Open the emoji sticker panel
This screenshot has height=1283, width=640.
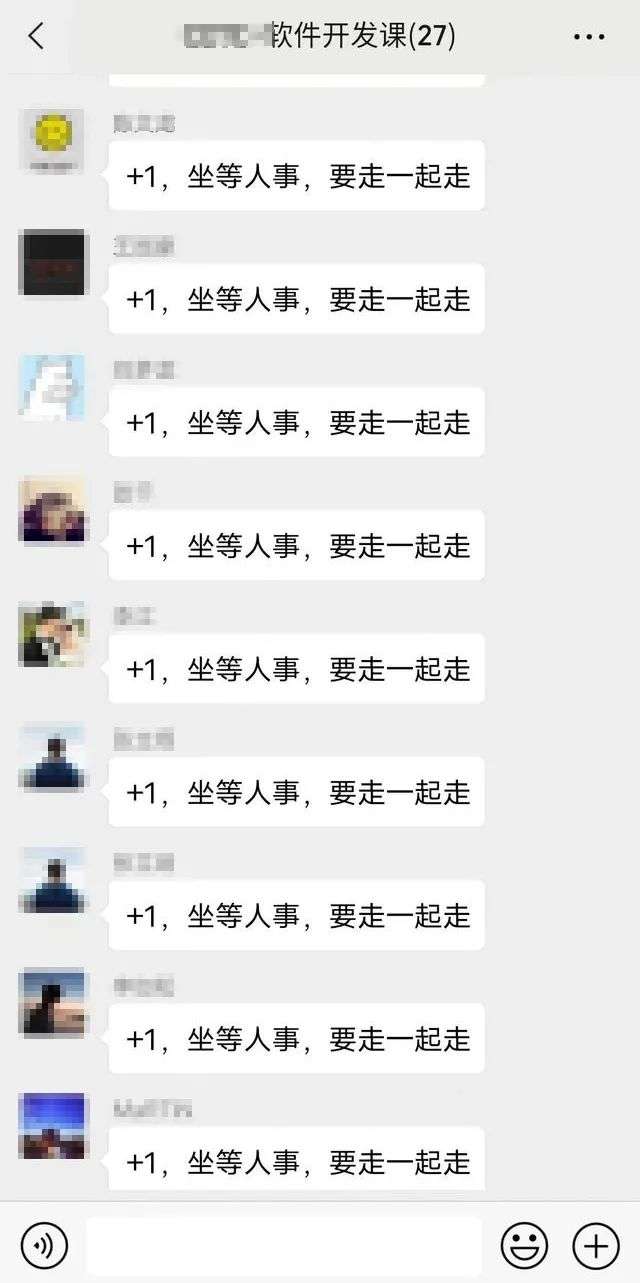pos(524,1246)
